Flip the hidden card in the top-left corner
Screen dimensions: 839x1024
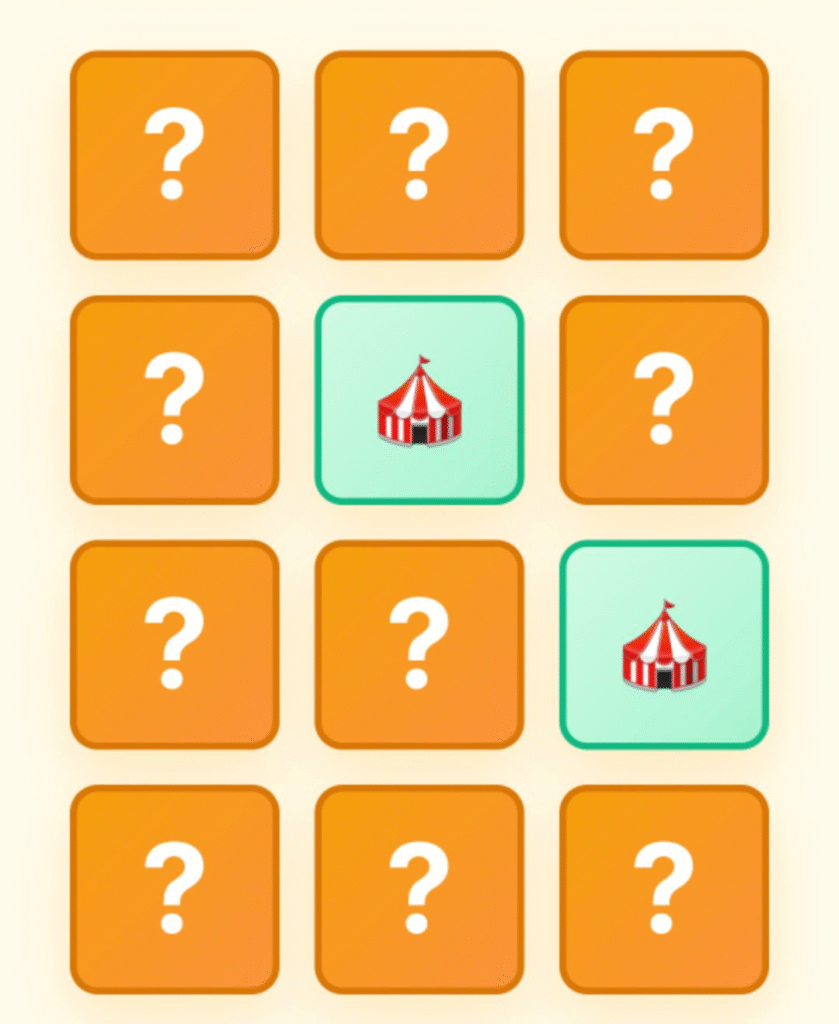[x=174, y=155]
